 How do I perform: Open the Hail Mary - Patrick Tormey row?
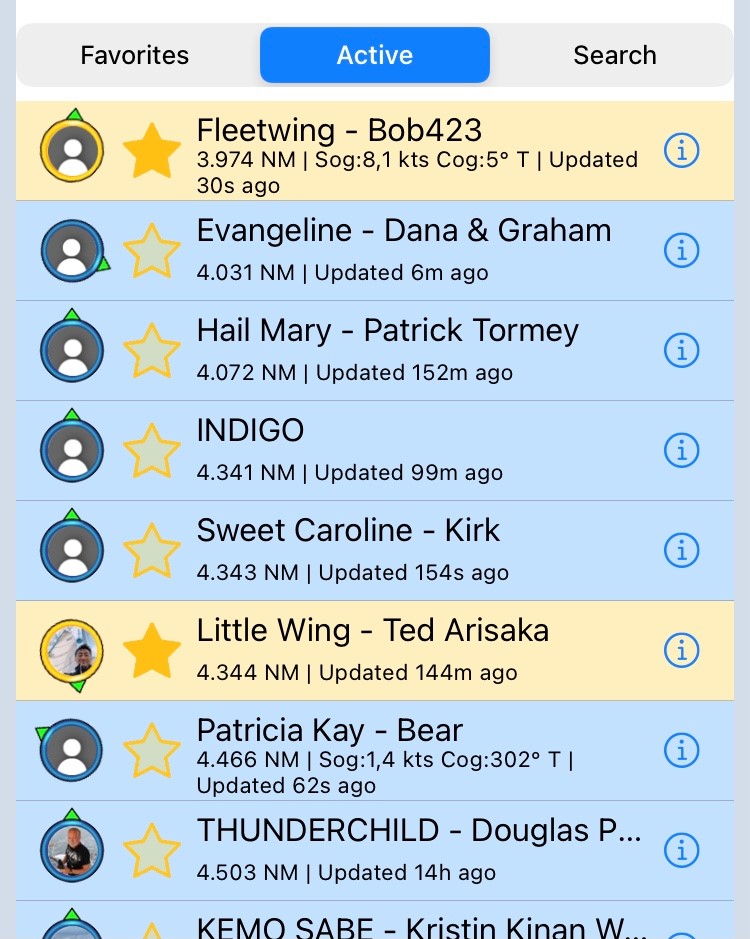pos(400,350)
